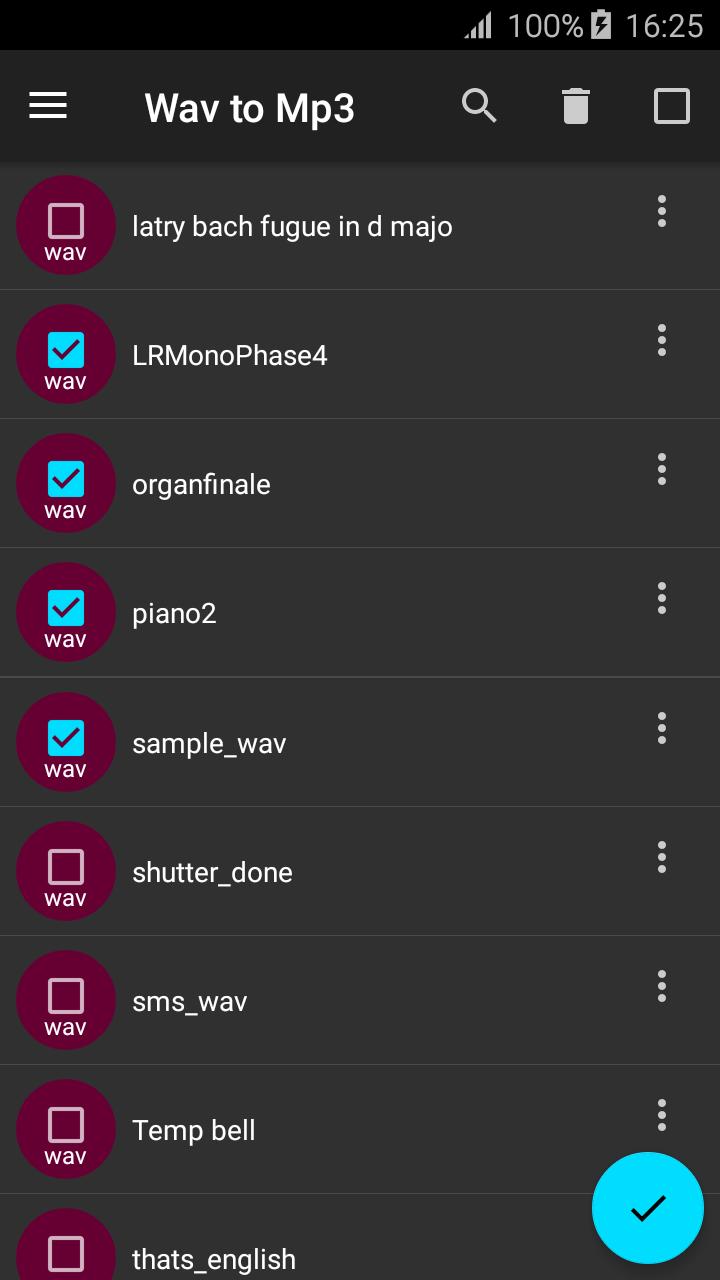This screenshot has height=1280, width=720.
Task: Select the shutter_done checkbox
Action: point(66,866)
